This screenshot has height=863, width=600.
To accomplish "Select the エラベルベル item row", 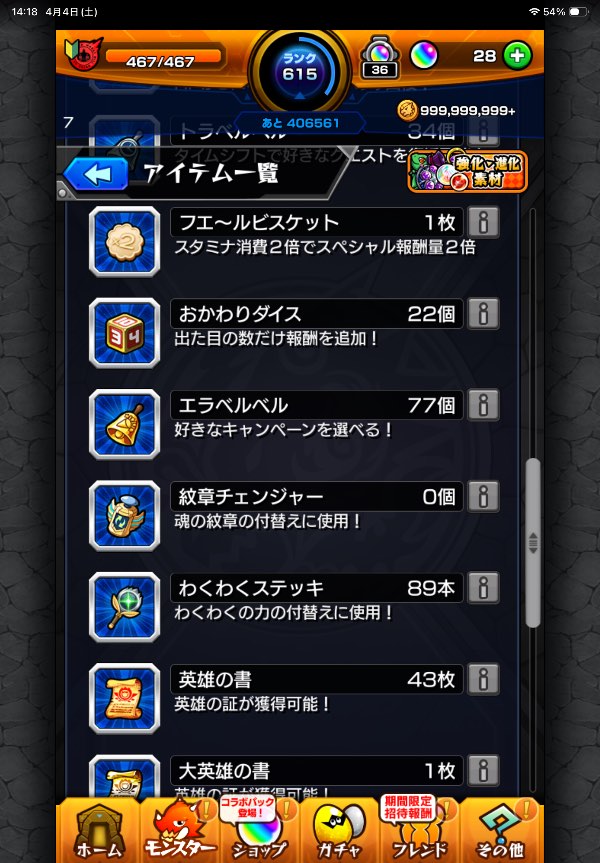I will click(300, 415).
